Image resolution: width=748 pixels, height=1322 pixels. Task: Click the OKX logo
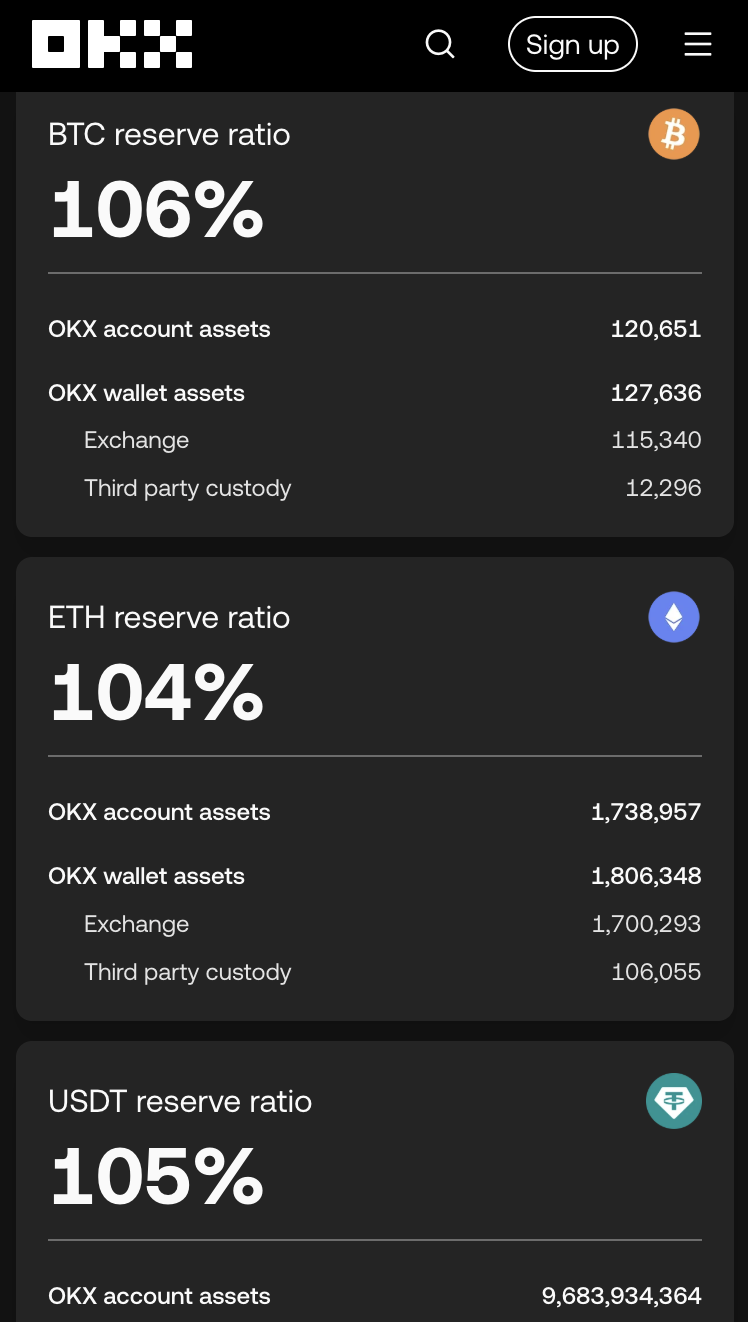point(111,44)
